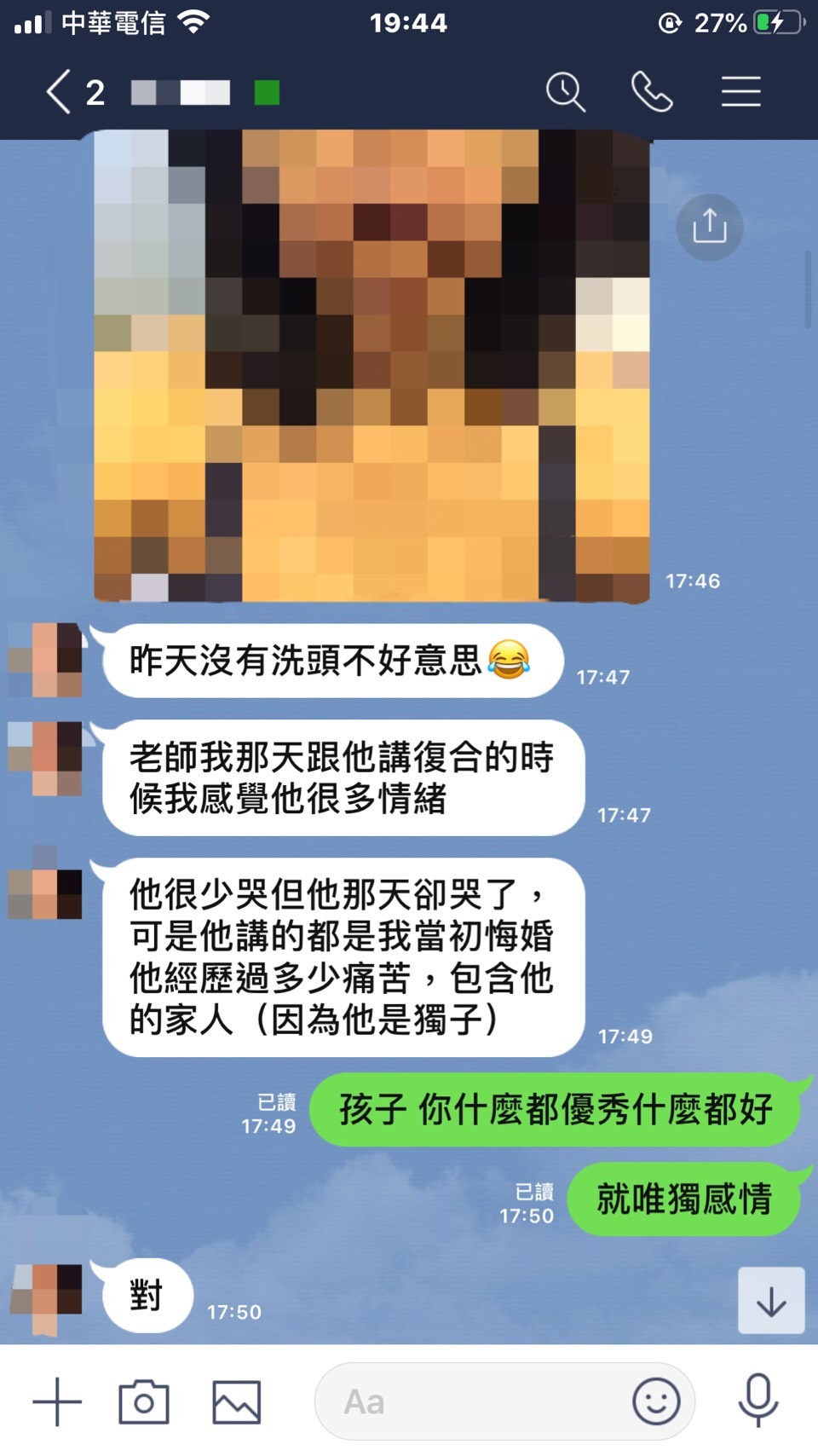Search within this chat
This screenshot has height=1456, width=818.
click(565, 92)
